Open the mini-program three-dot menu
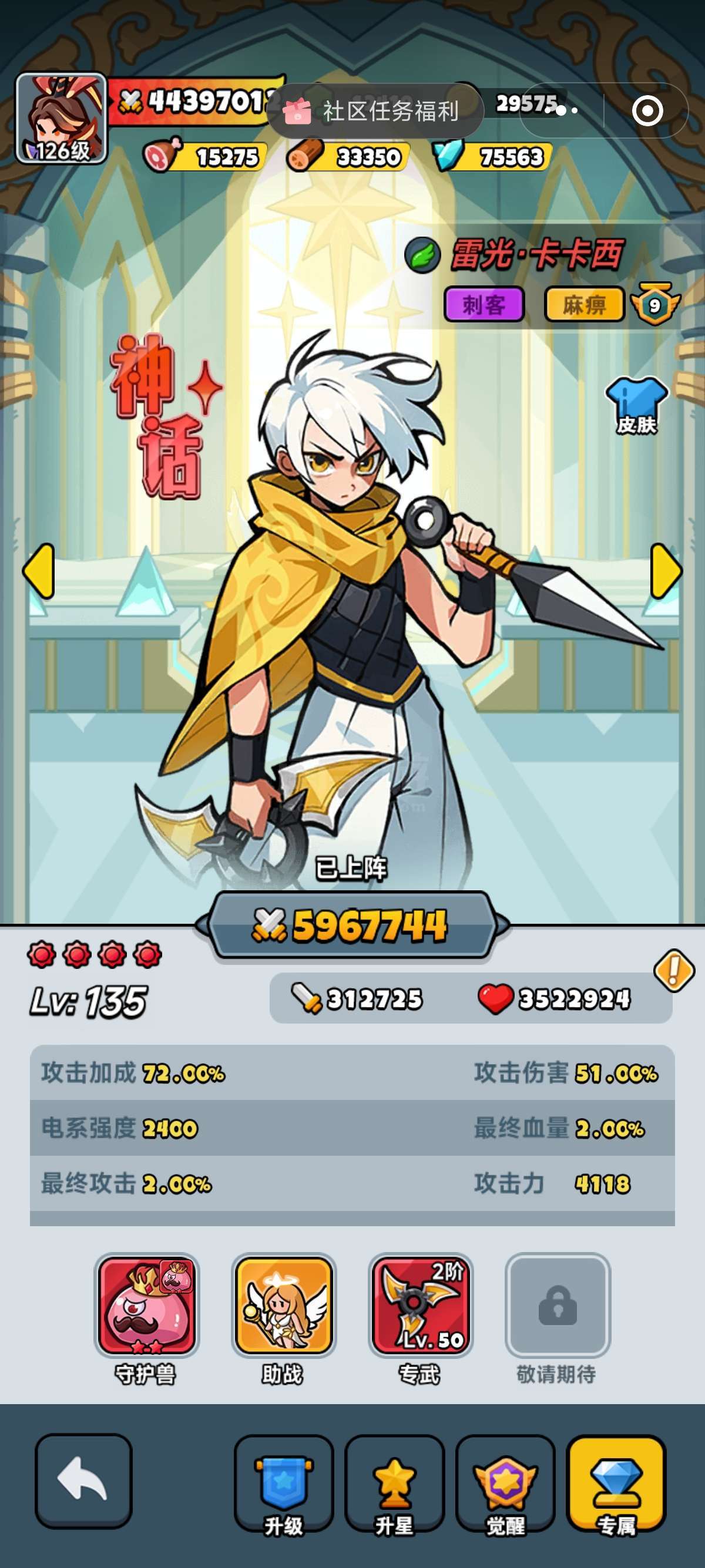 pyautogui.click(x=561, y=110)
